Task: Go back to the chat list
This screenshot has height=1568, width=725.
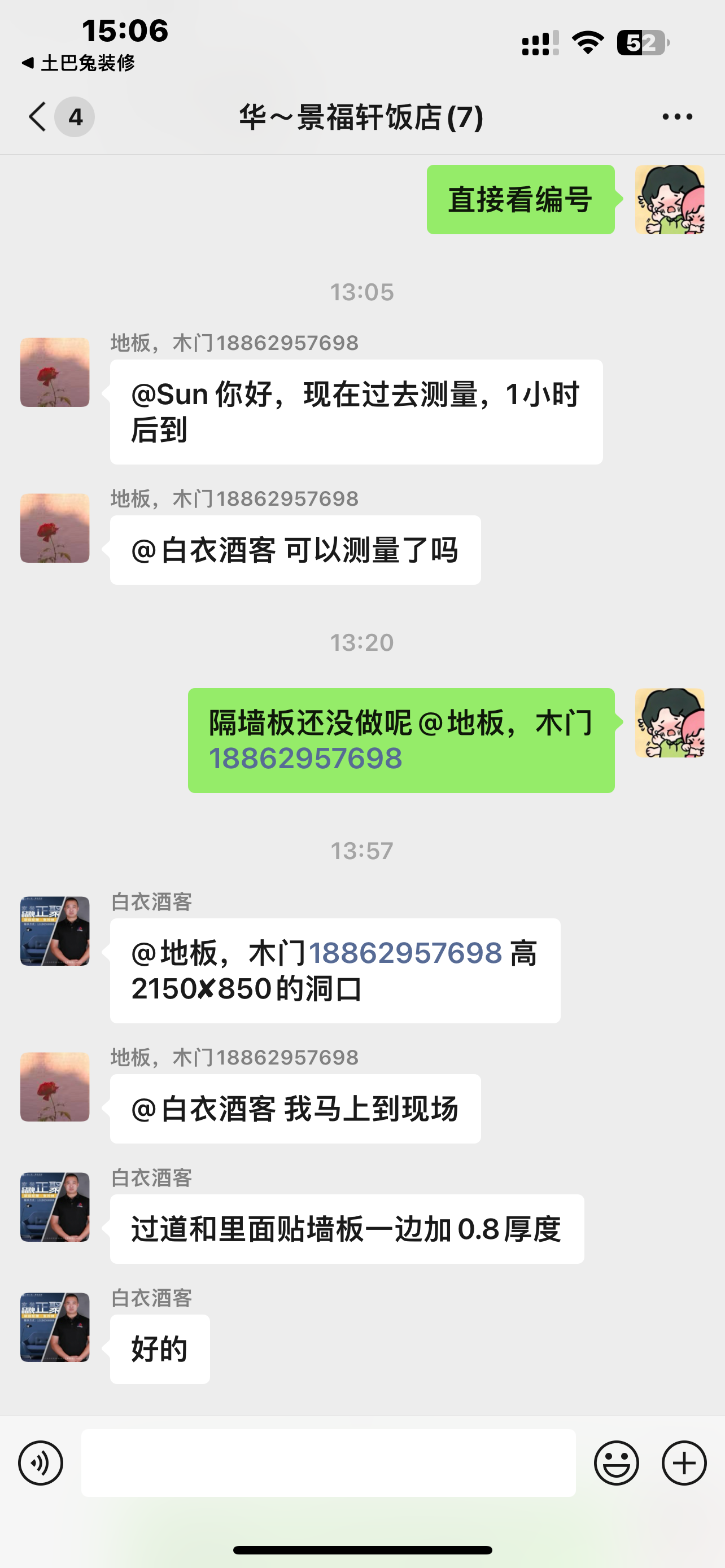Action: click(x=38, y=116)
